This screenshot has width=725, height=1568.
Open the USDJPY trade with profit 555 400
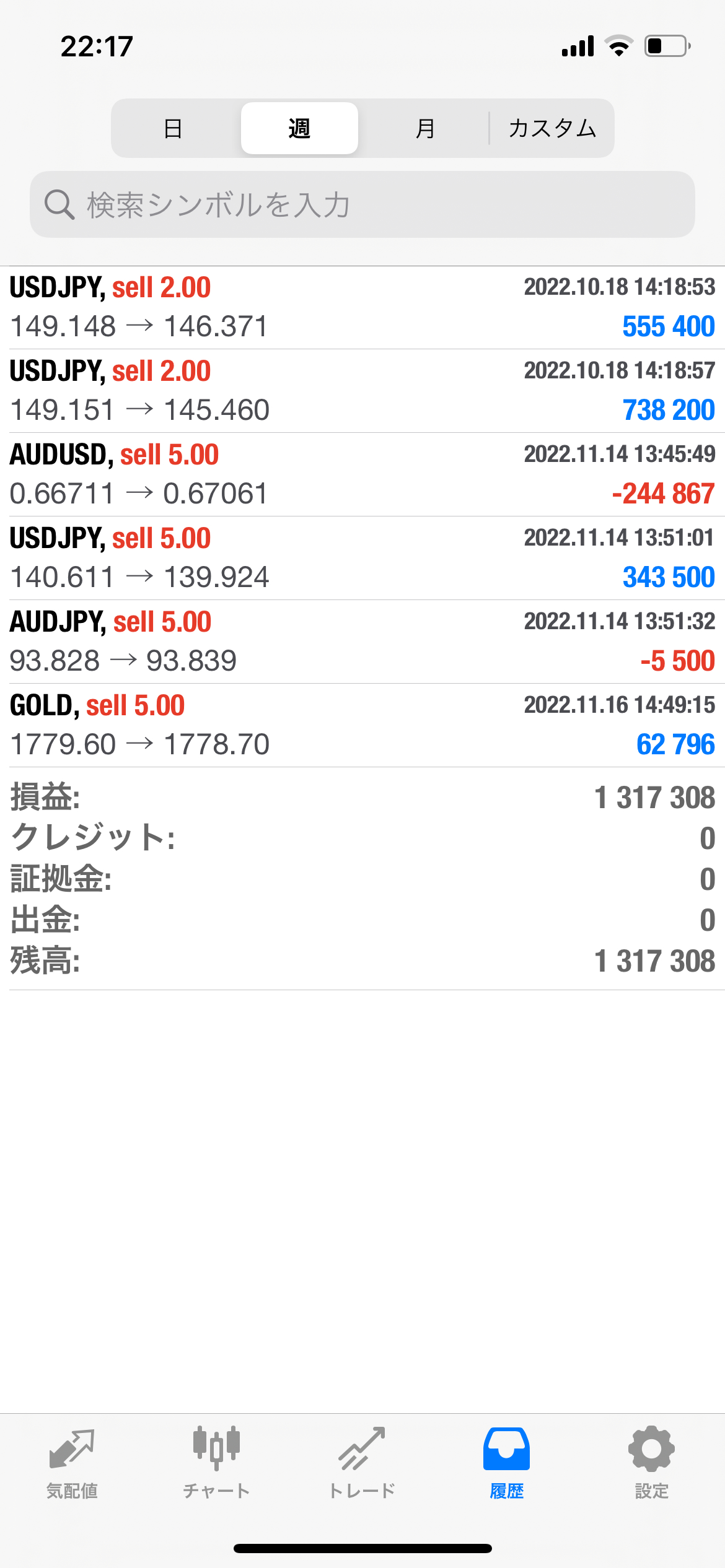click(362, 307)
